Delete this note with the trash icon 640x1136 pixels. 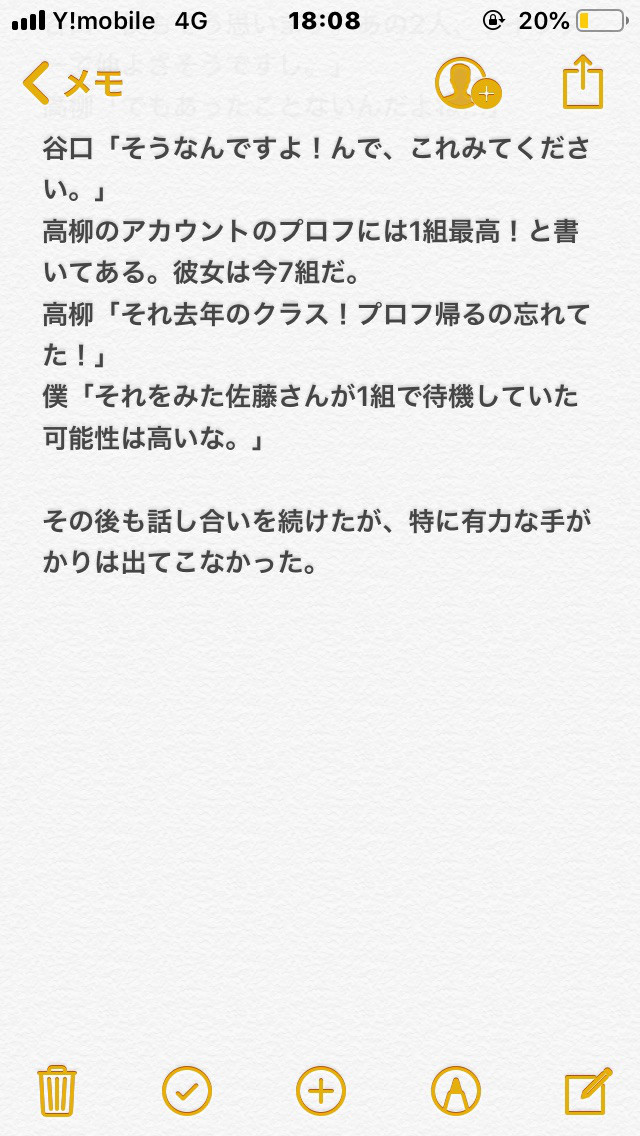click(57, 1090)
